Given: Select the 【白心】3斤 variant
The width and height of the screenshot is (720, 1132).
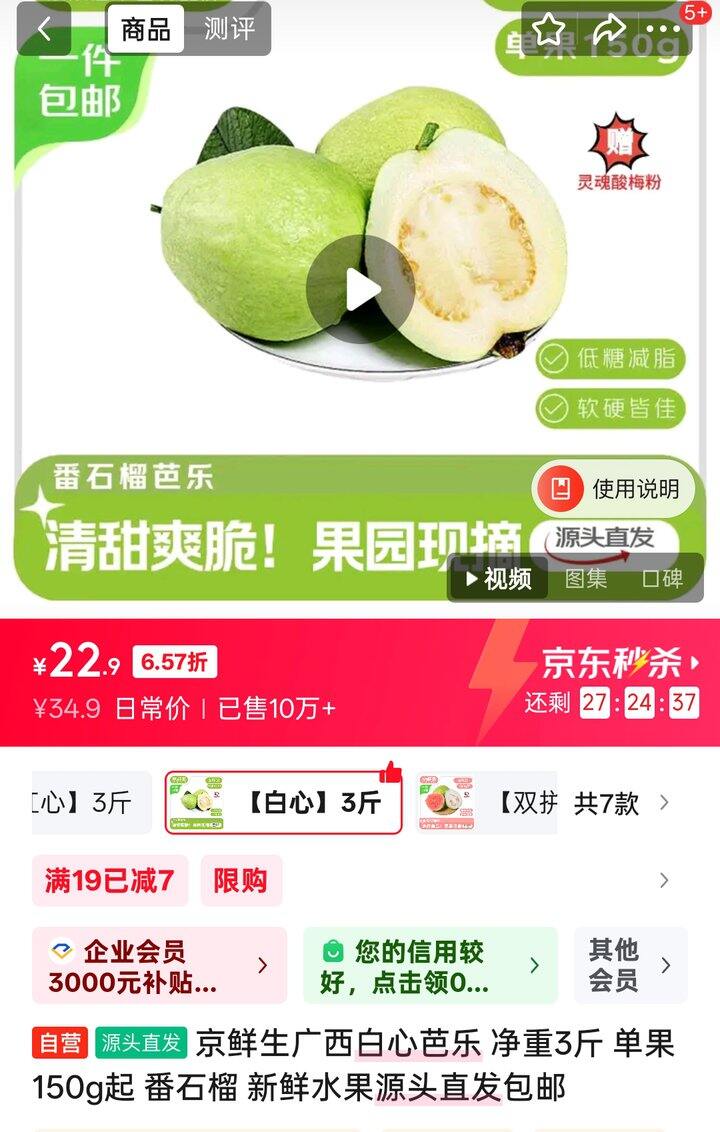Looking at the screenshot, I should point(283,802).
